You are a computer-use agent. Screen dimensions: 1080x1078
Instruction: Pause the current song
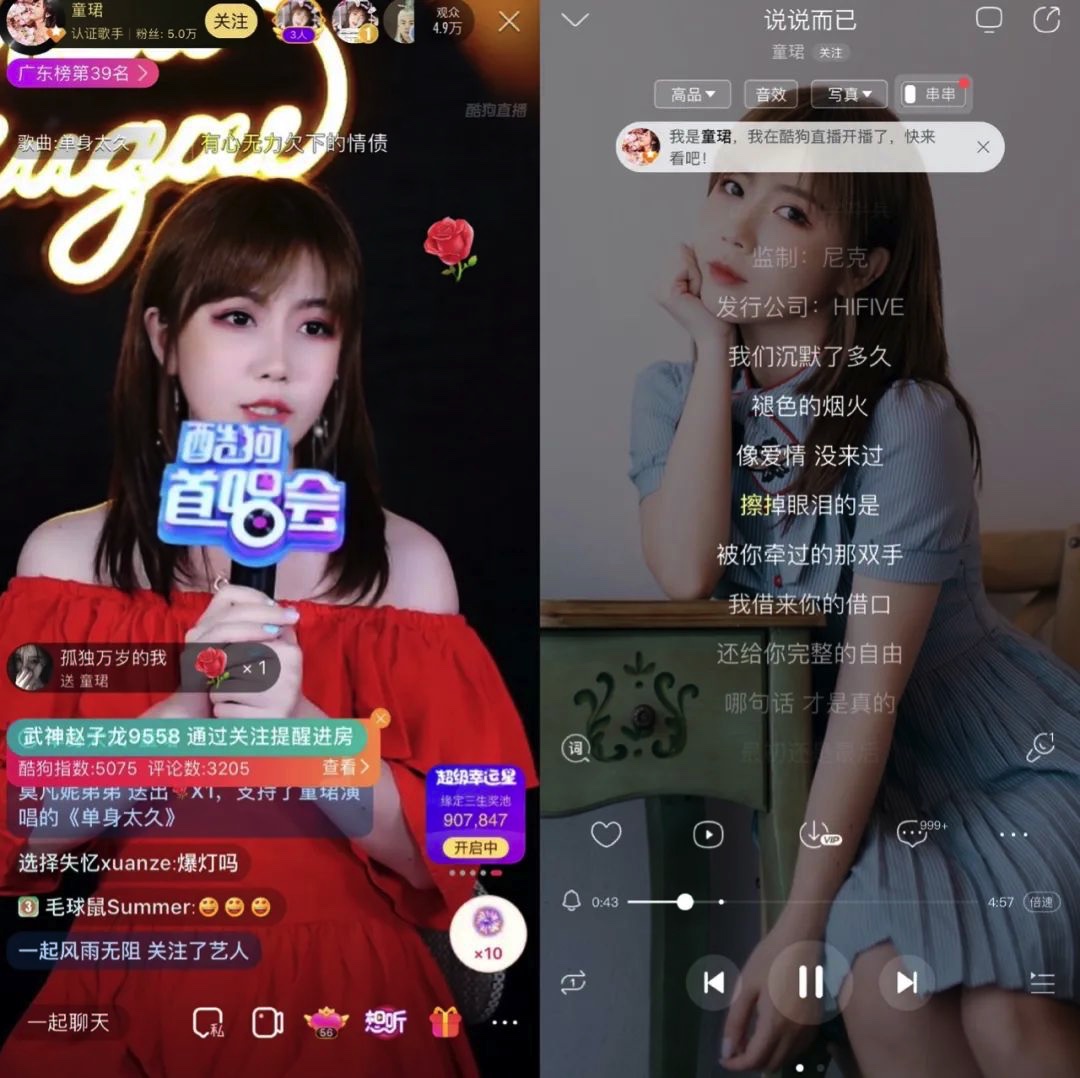(810, 982)
